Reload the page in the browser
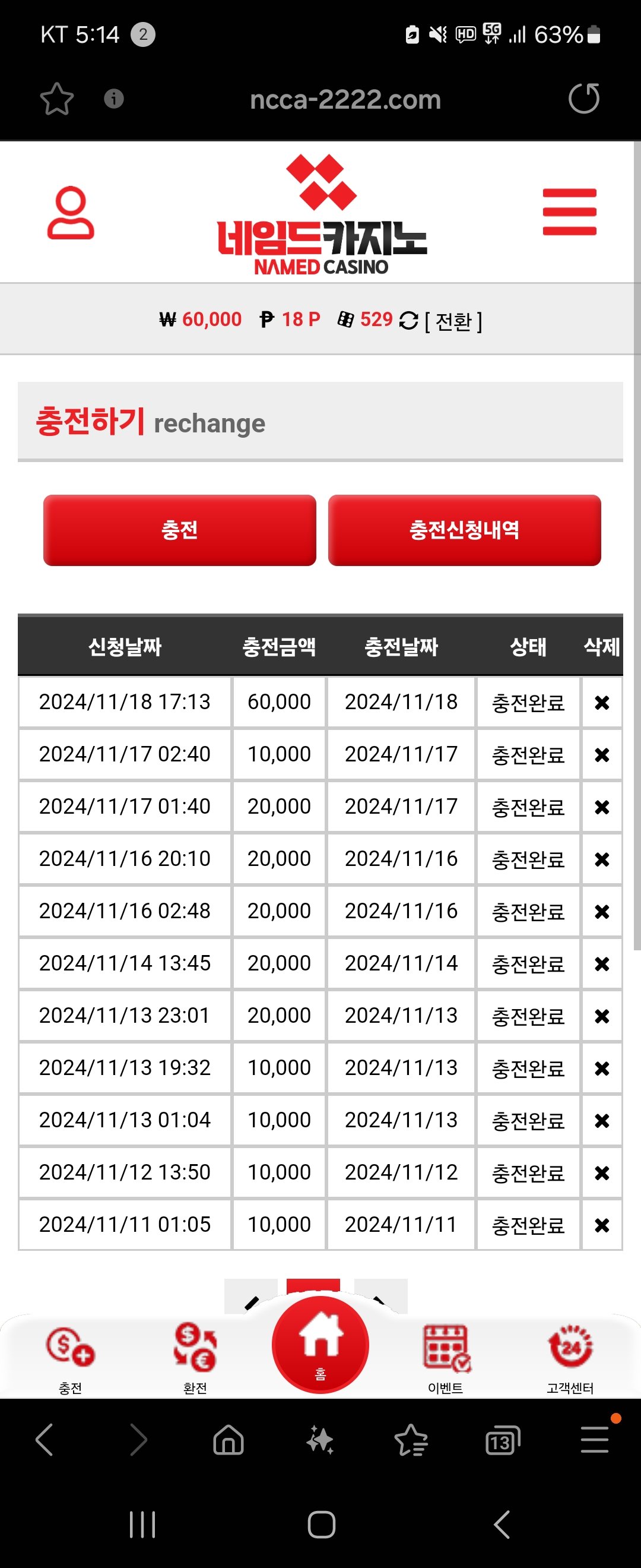The width and height of the screenshot is (641, 1568). coord(584,99)
